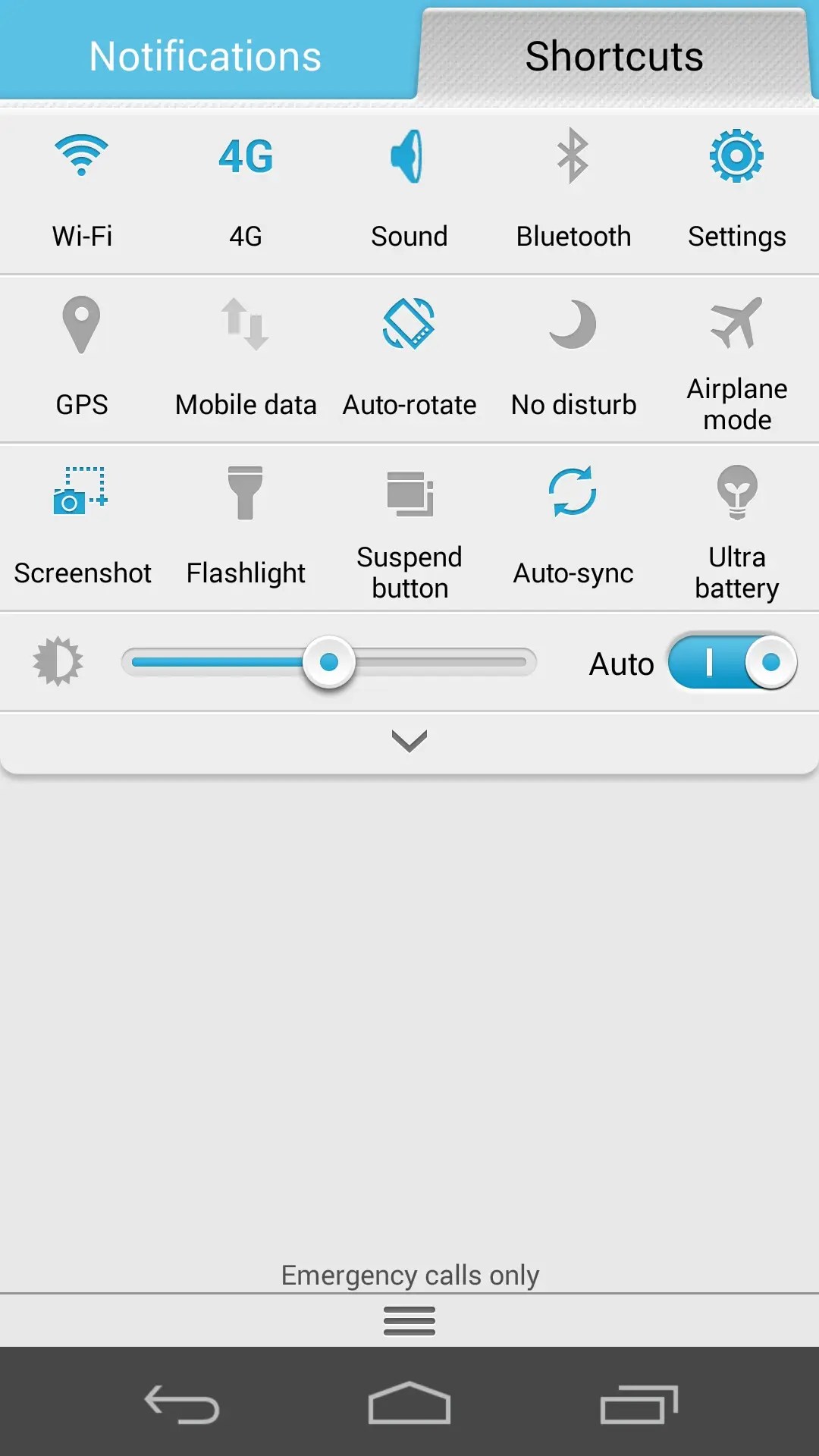This screenshot has width=819, height=1456.
Task: Activate Ultra battery mode
Action: [x=736, y=529]
